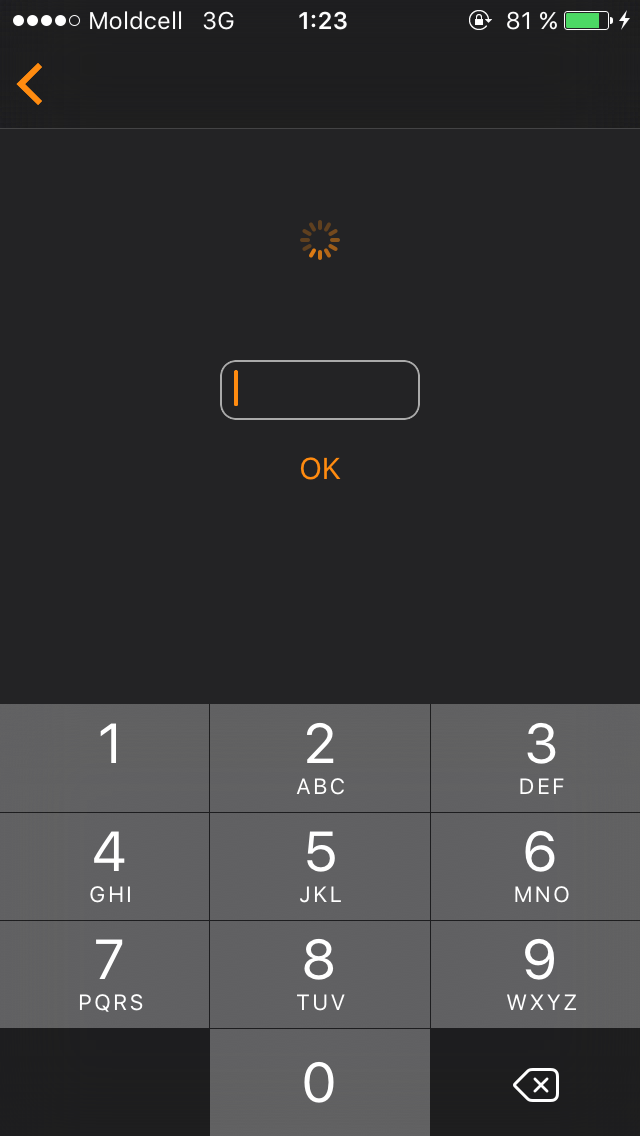The width and height of the screenshot is (640, 1136).
Task: Enter digit 5 on the keypad
Action: click(x=320, y=866)
